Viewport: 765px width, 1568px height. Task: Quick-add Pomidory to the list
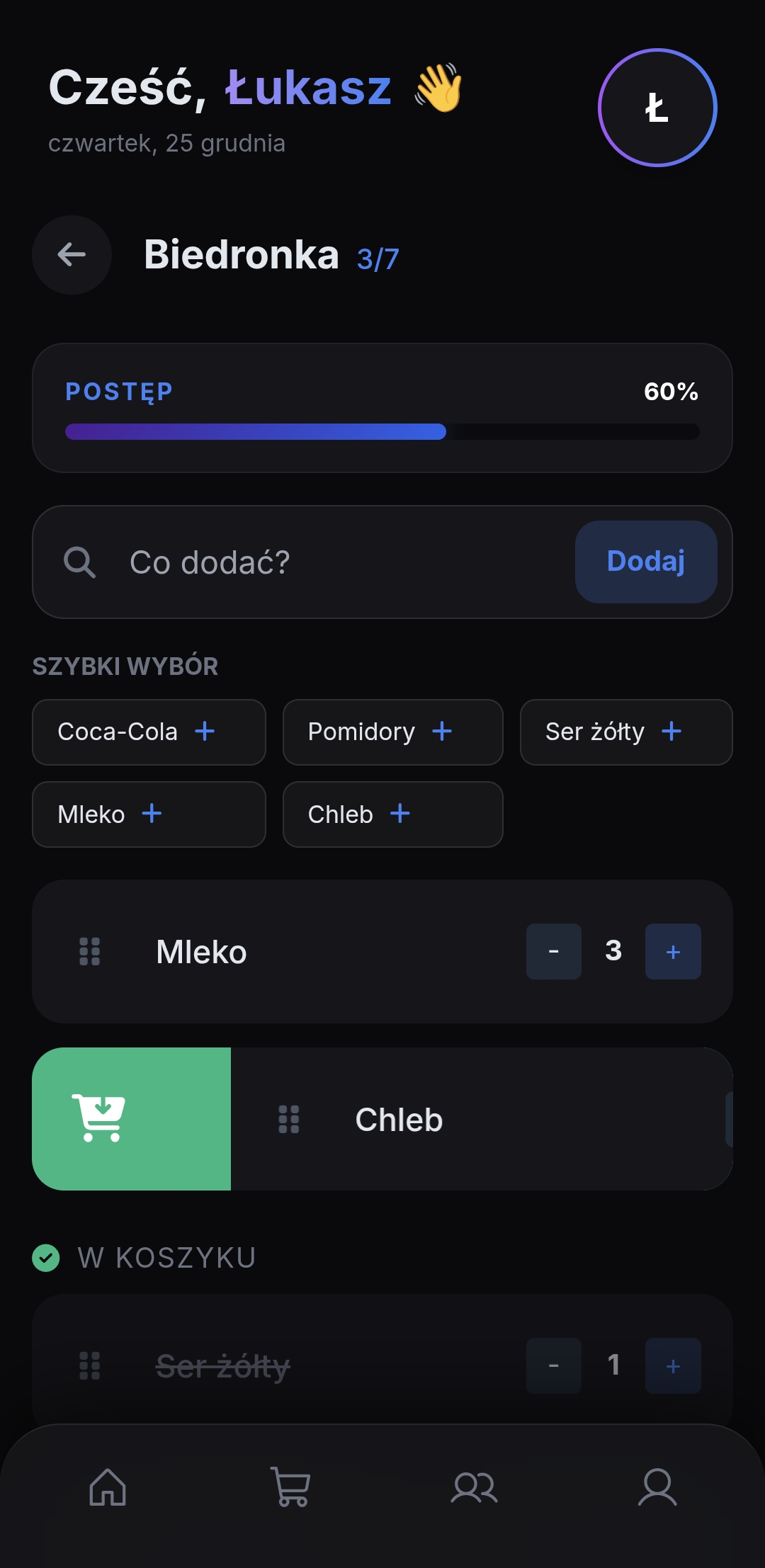[392, 732]
